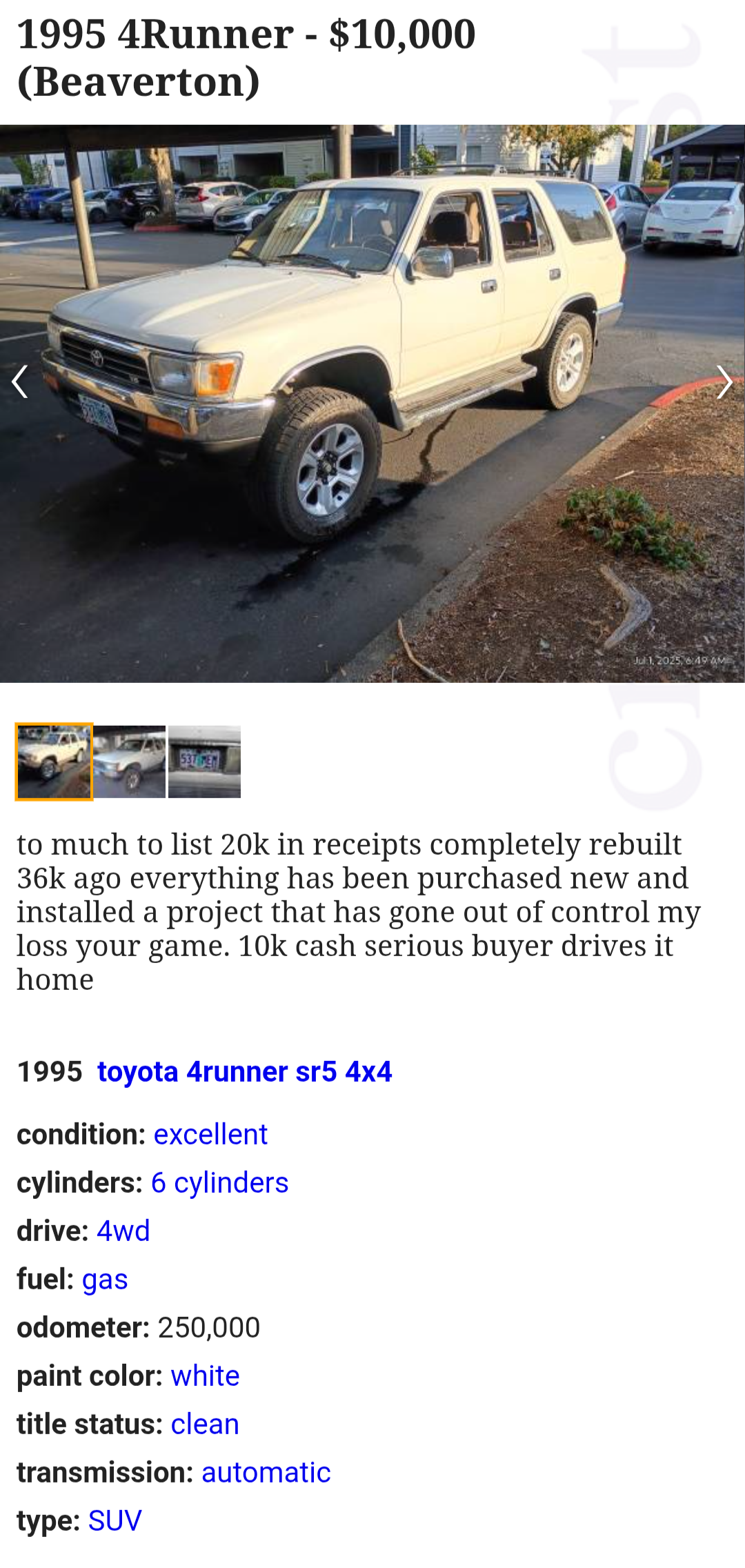This screenshot has height=1568, width=745.
Task: Select the first thumbnail of the 4Runner
Action: (x=54, y=762)
